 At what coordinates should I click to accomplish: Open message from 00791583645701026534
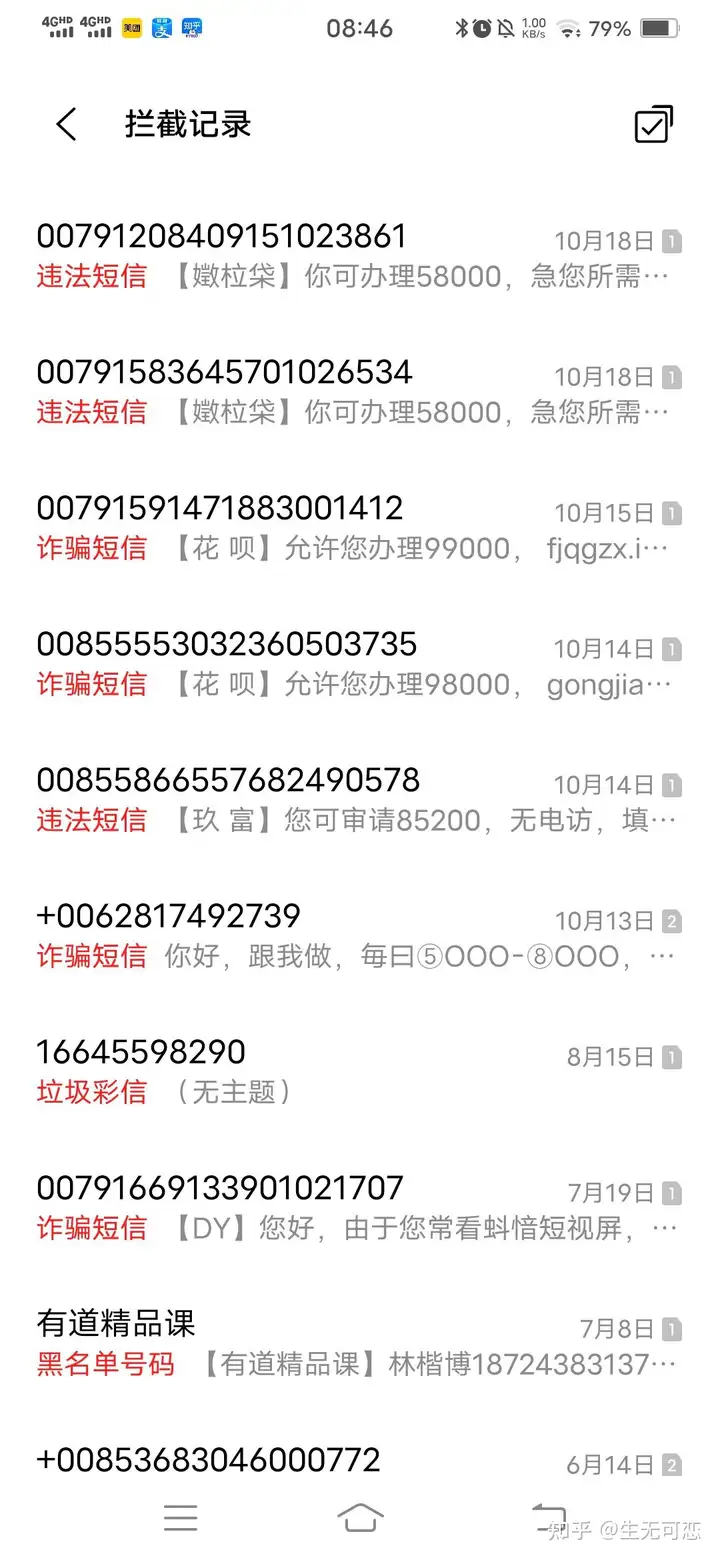click(360, 392)
